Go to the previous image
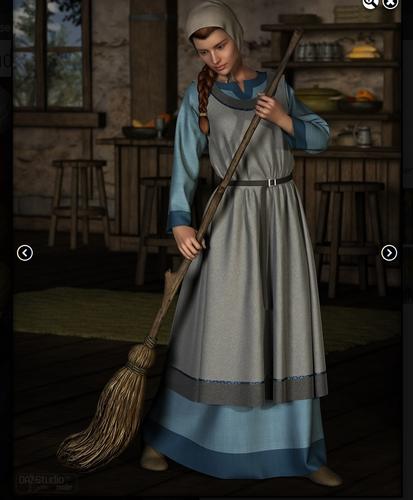 [25, 253]
